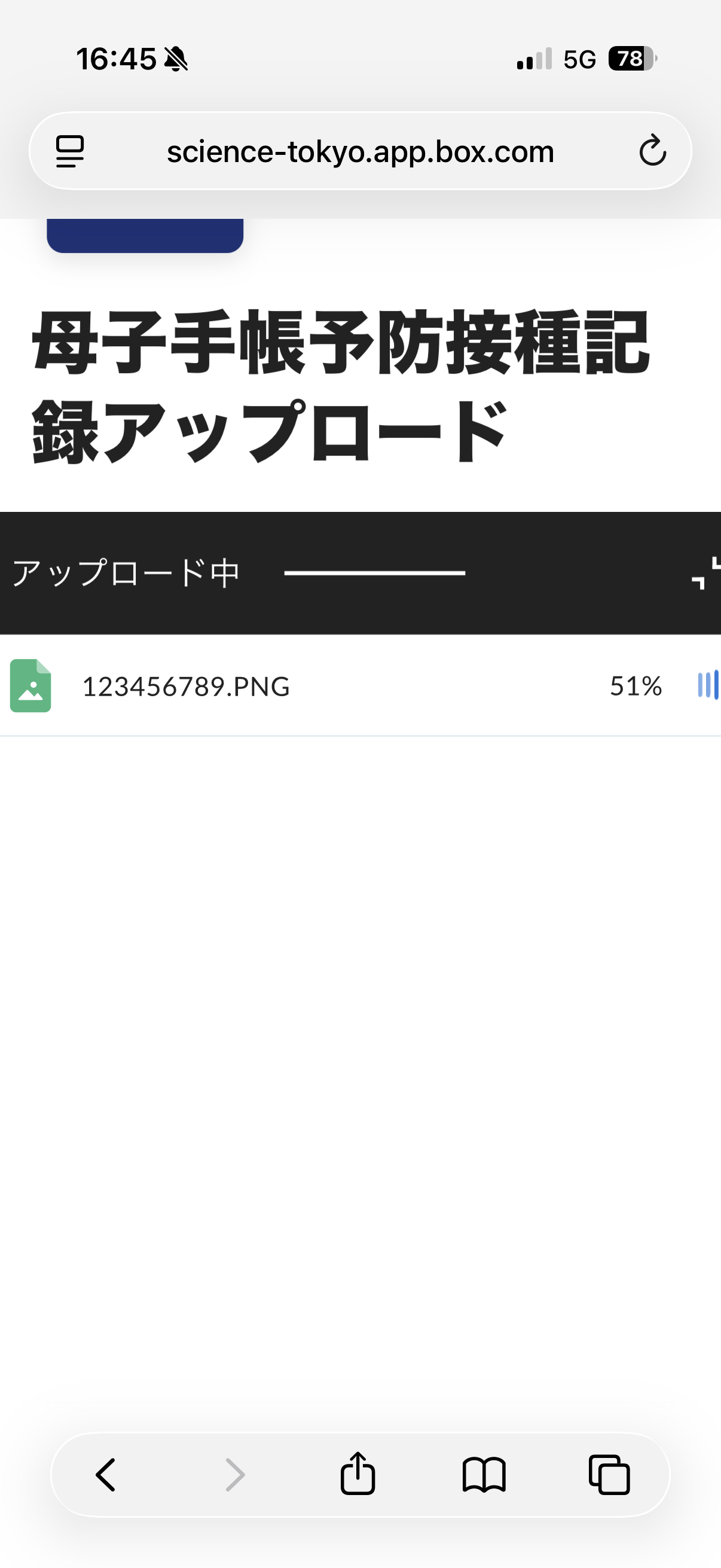721x1568 pixels.
Task: Tap the science-tokyo.app.box.com address bar
Action: coord(360,151)
